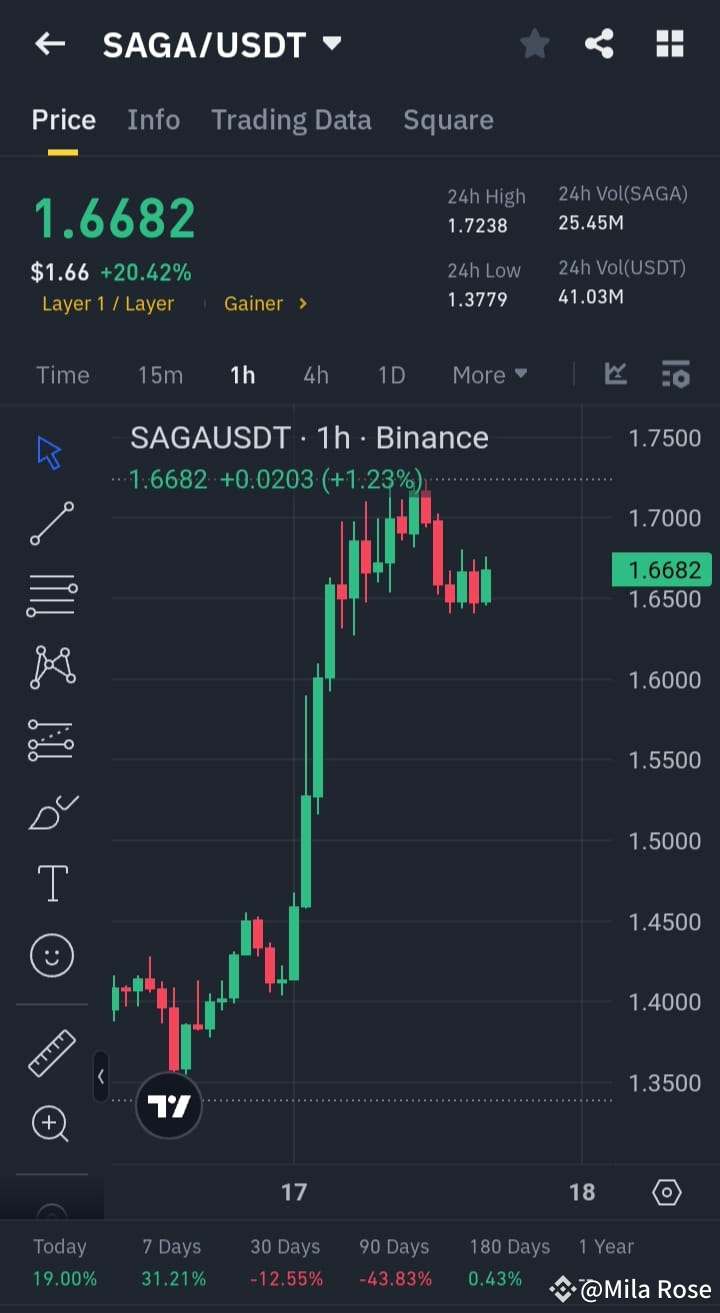Image resolution: width=720 pixels, height=1313 pixels.
Task: Toggle the favorite star for SAGA/USDT
Action: click(534, 43)
